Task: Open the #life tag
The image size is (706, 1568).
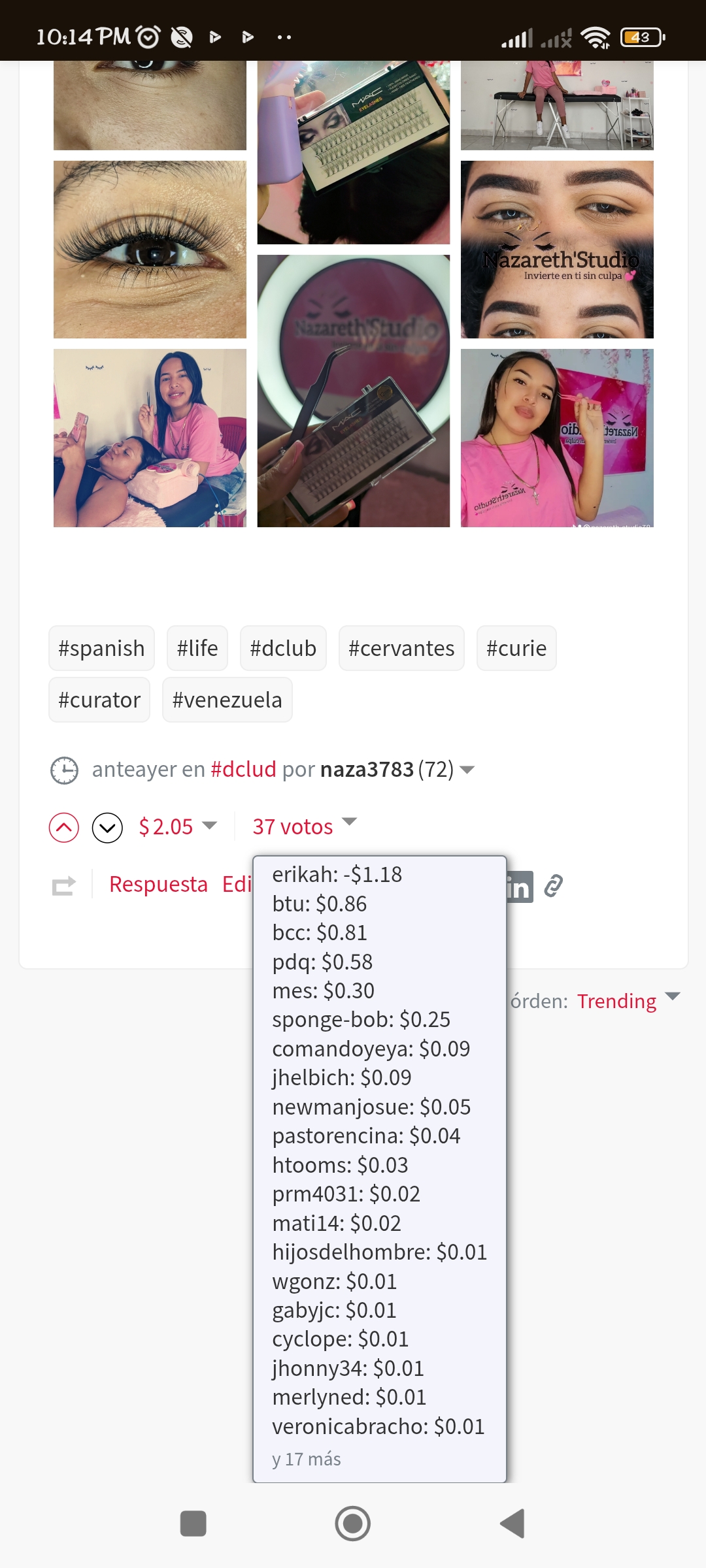Action: click(x=197, y=648)
